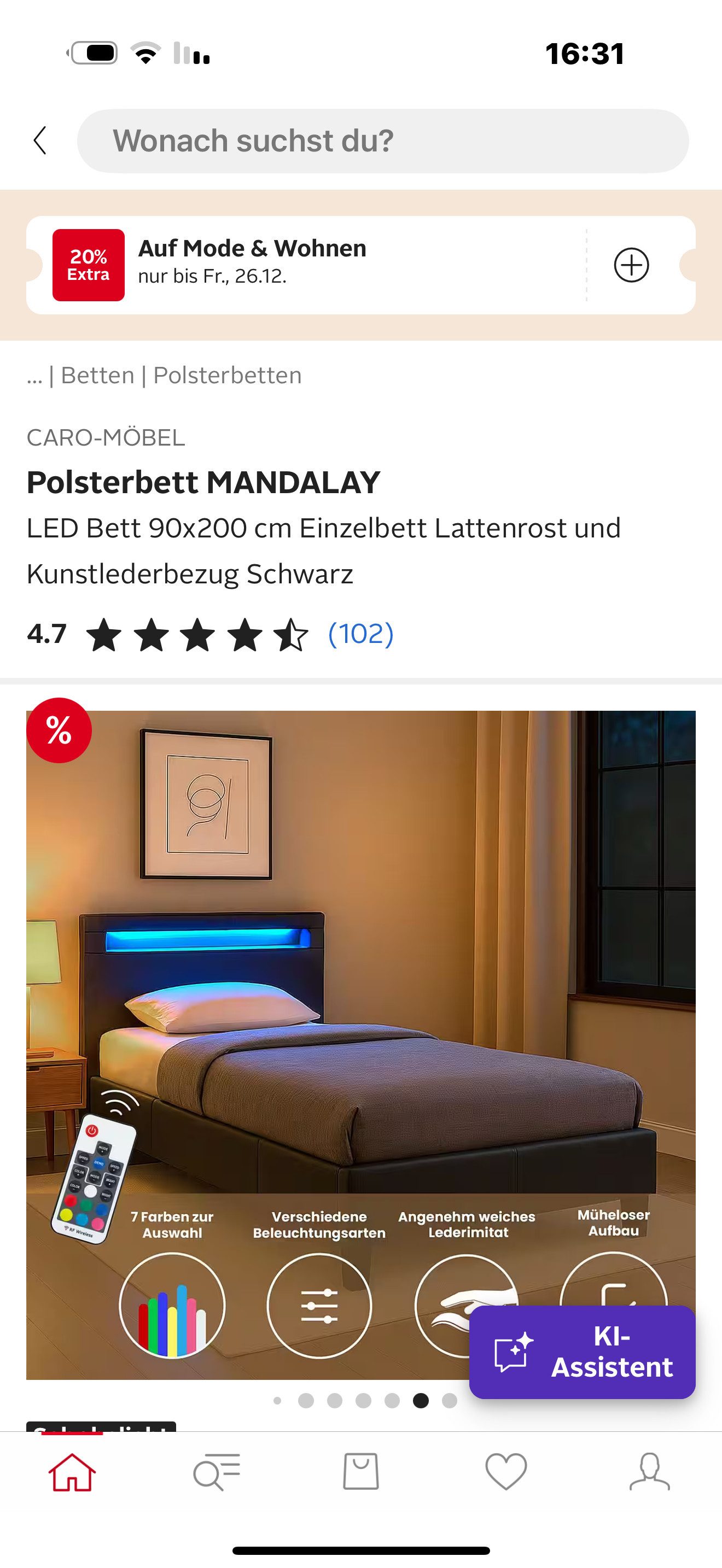
Task: Launch the KI-Assistent chat
Action: 582,1352
